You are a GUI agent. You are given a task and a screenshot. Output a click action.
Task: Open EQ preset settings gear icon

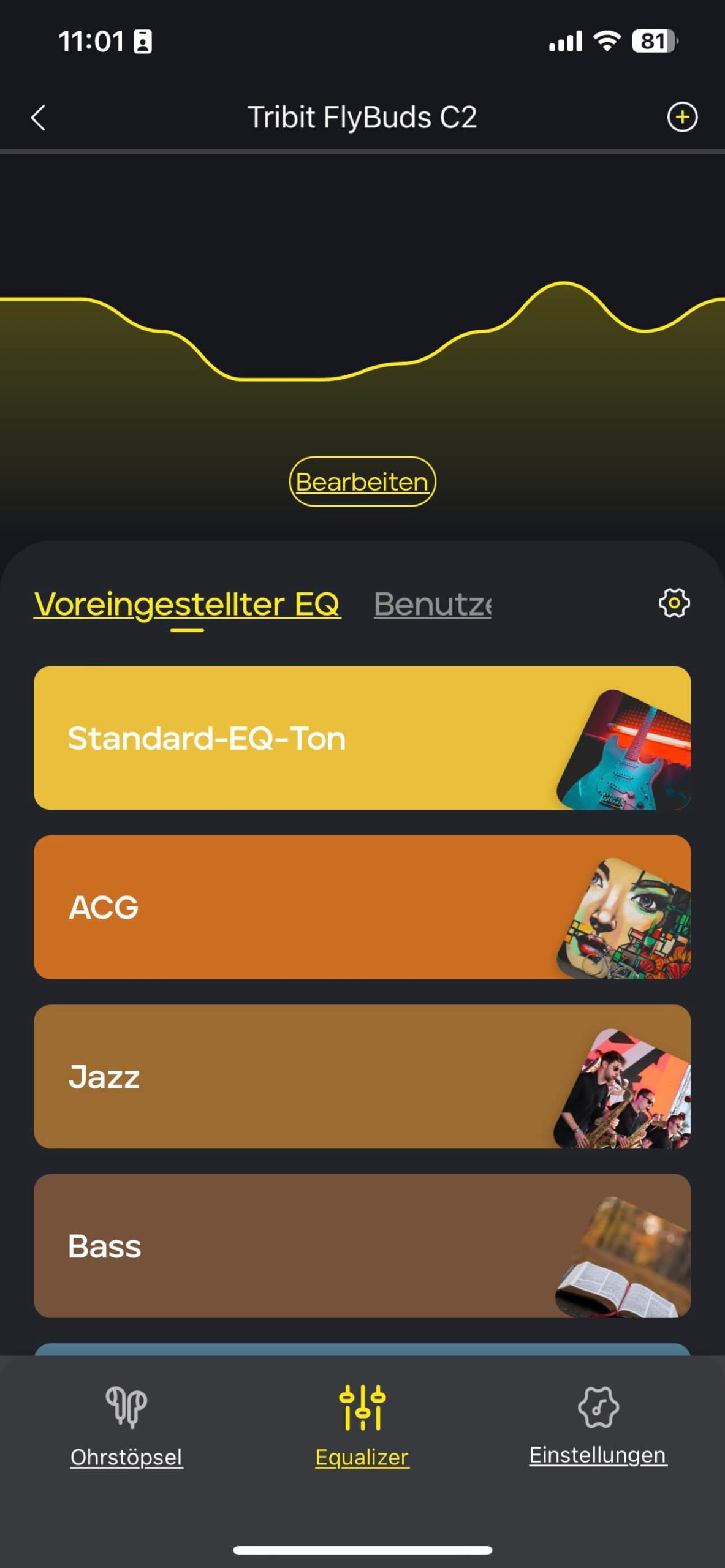(x=674, y=603)
